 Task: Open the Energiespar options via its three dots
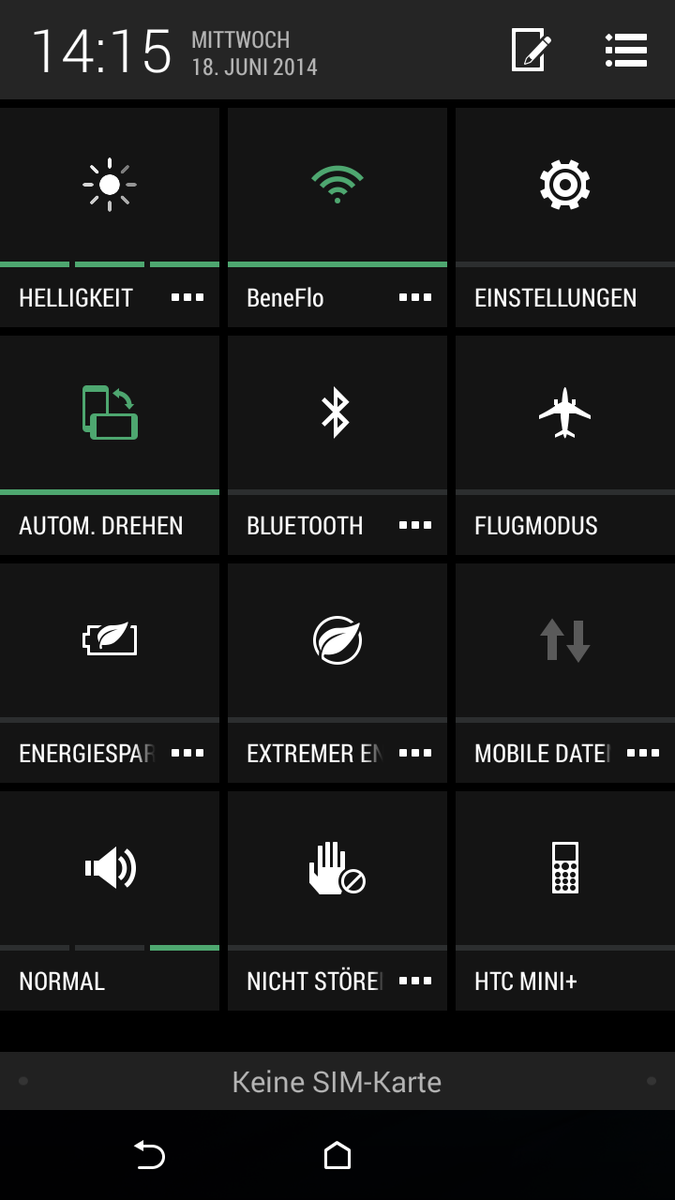(x=187, y=754)
